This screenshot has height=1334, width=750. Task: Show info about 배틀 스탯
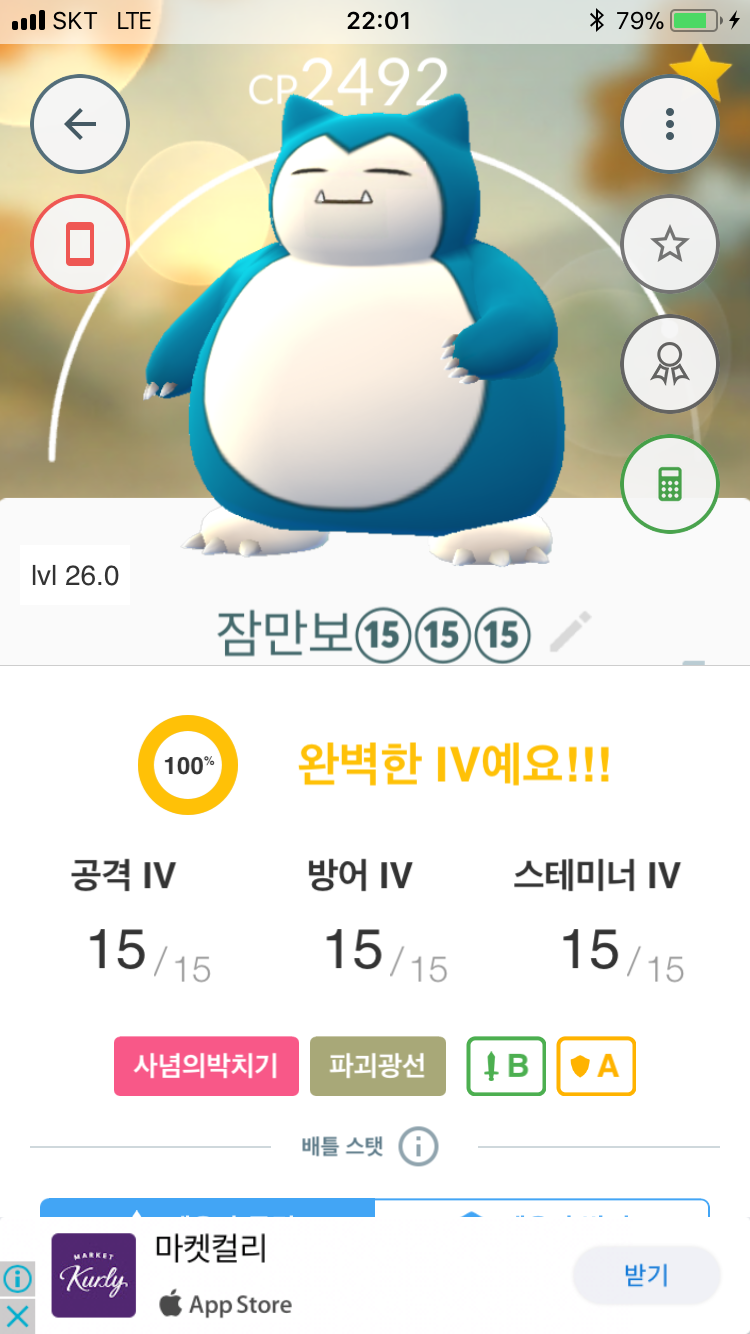[x=418, y=1146]
